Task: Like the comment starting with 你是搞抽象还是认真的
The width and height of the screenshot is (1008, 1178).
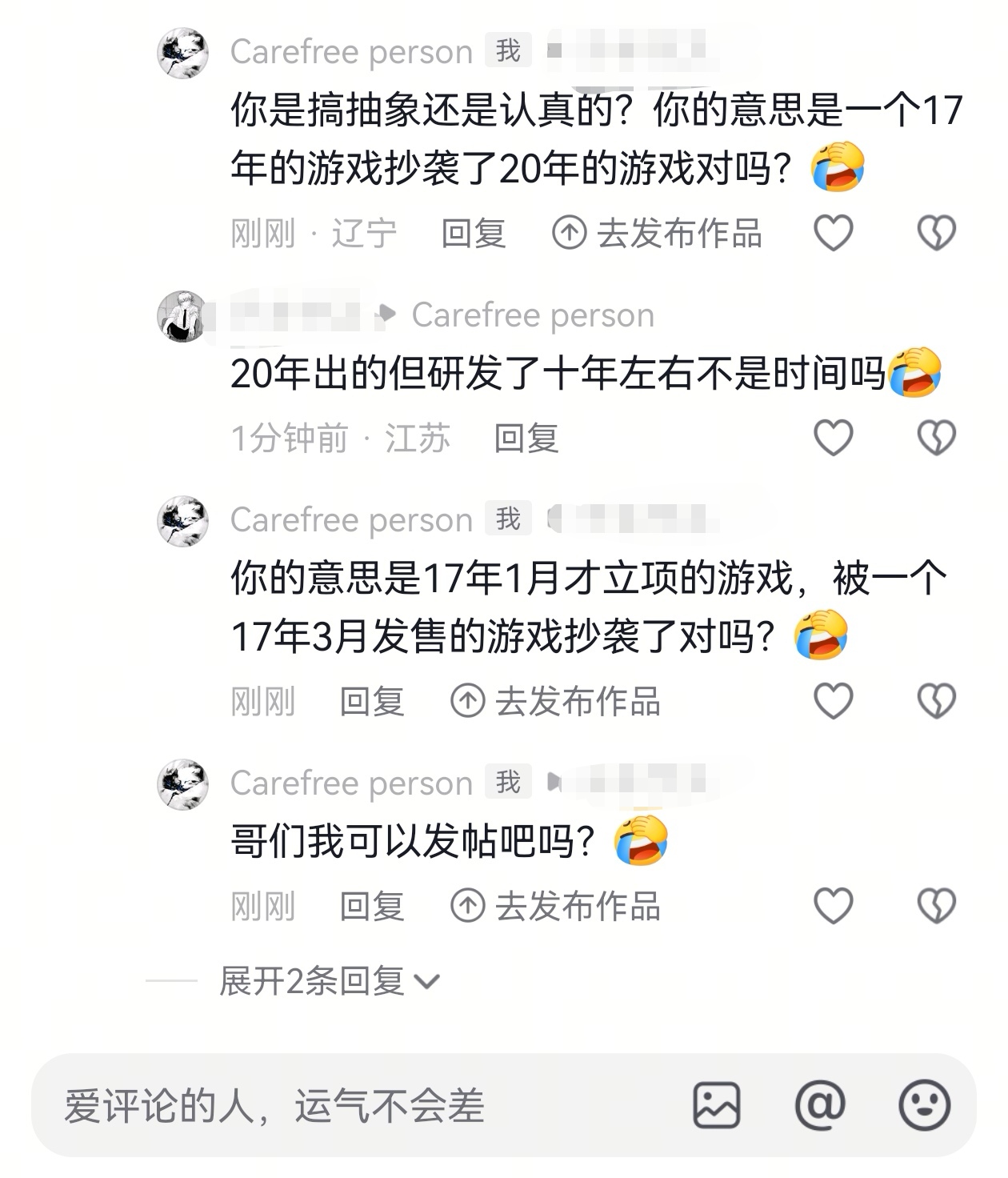Action: [x=833, y=233]
